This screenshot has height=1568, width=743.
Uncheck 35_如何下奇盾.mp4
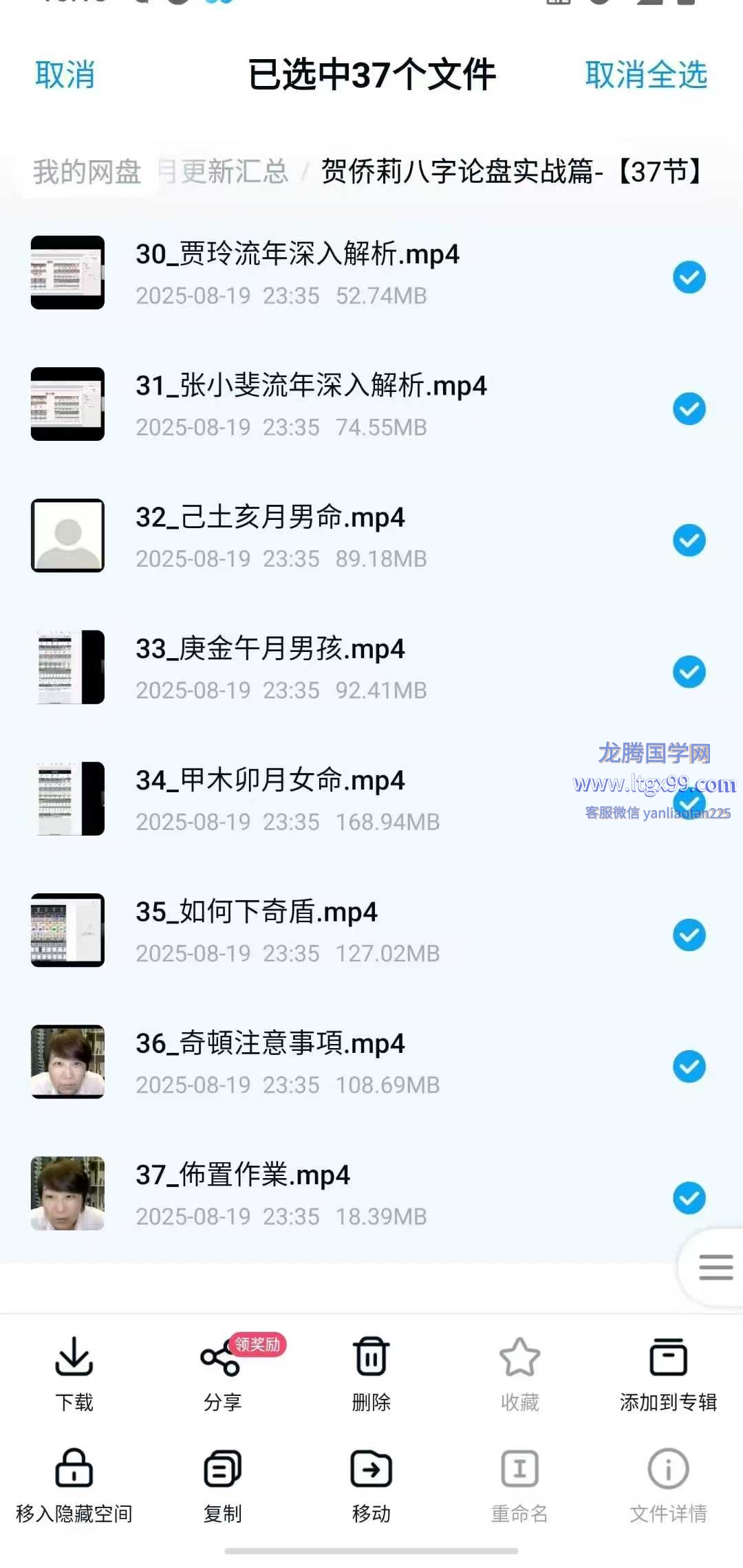click(689, 935)
